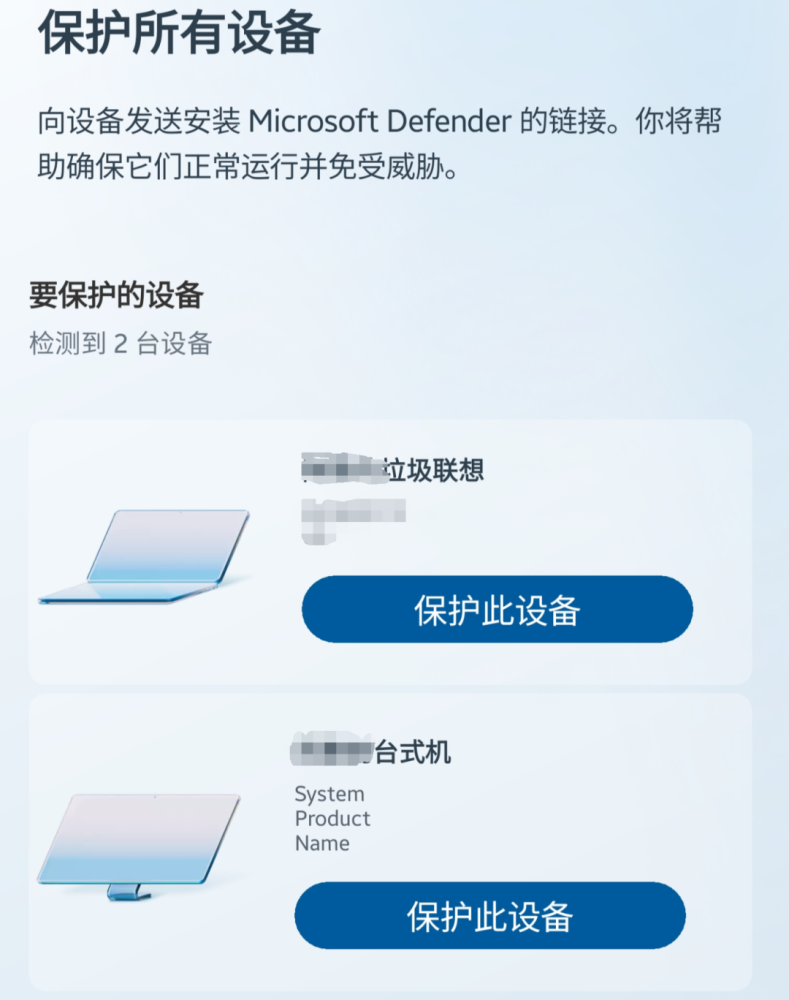Tap 保护此设备 for the 垃圾联想 laptop

[497, 609]
